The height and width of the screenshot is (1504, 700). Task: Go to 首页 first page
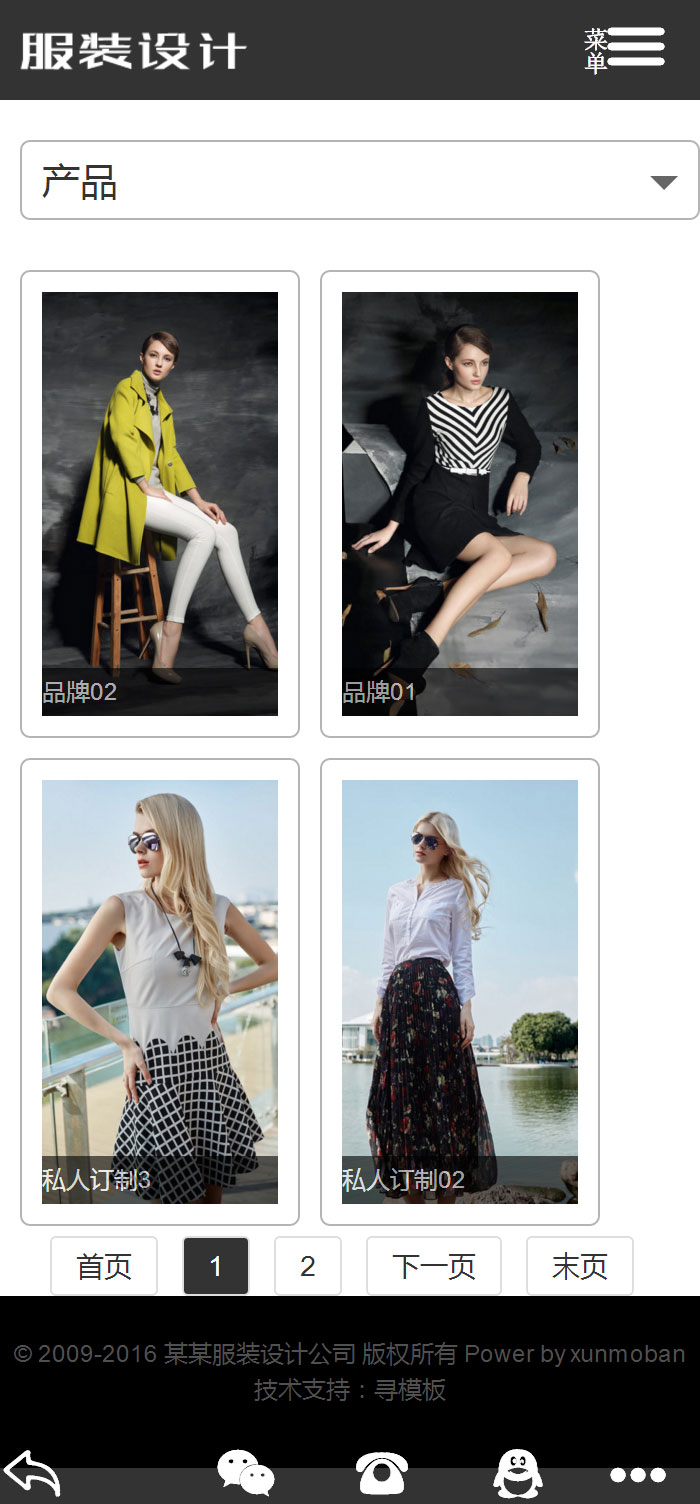[x=104, y=1266]
